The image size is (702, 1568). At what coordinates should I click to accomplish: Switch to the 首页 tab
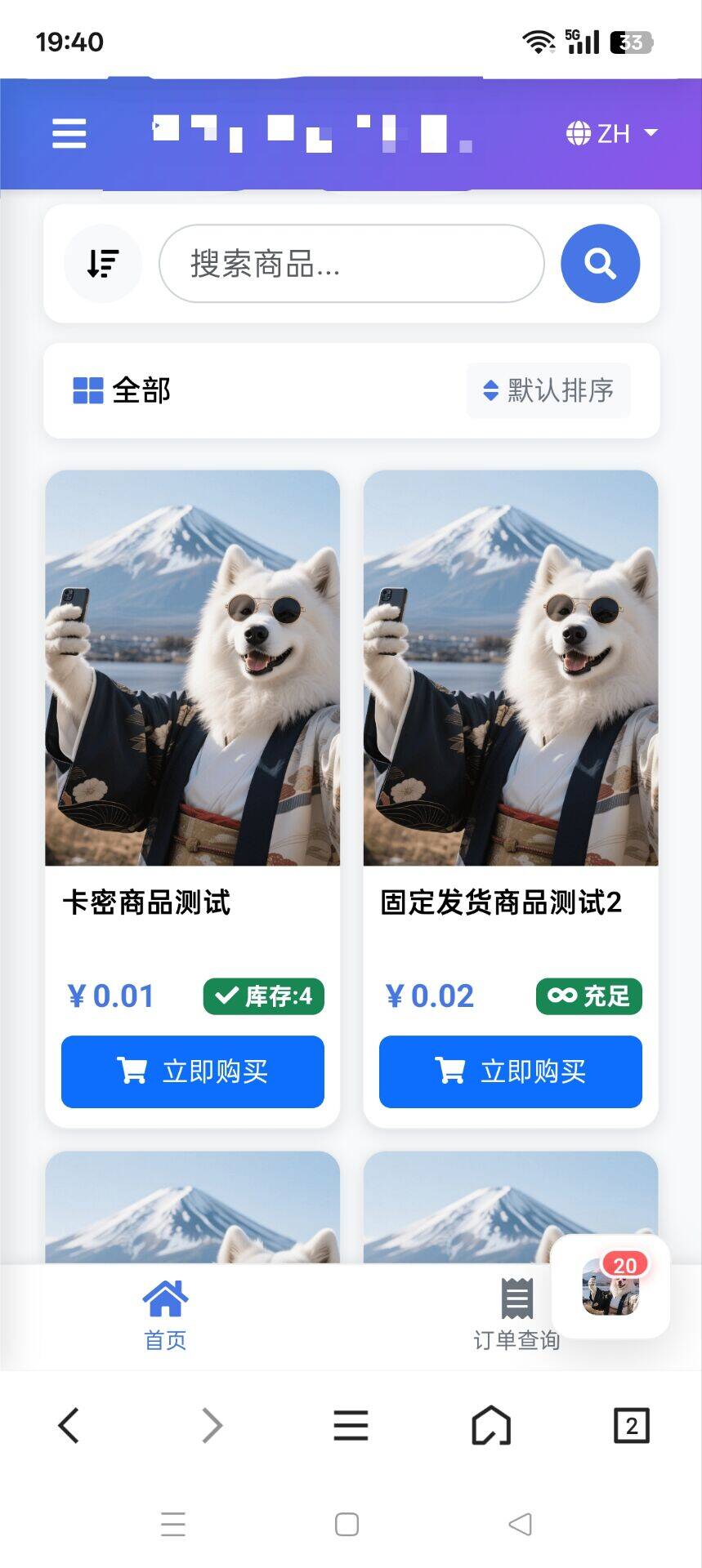(x=165, y=1313)
